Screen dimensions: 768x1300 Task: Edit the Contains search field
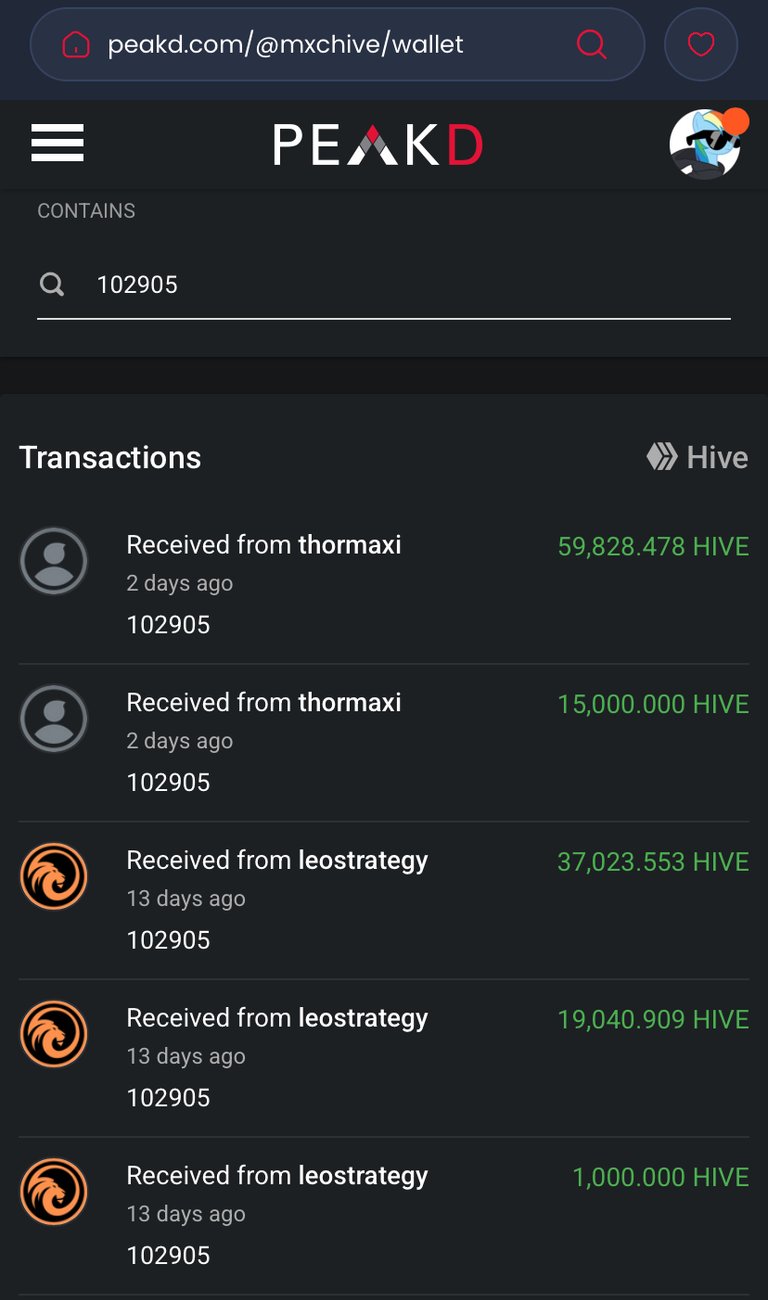point(384,285)
